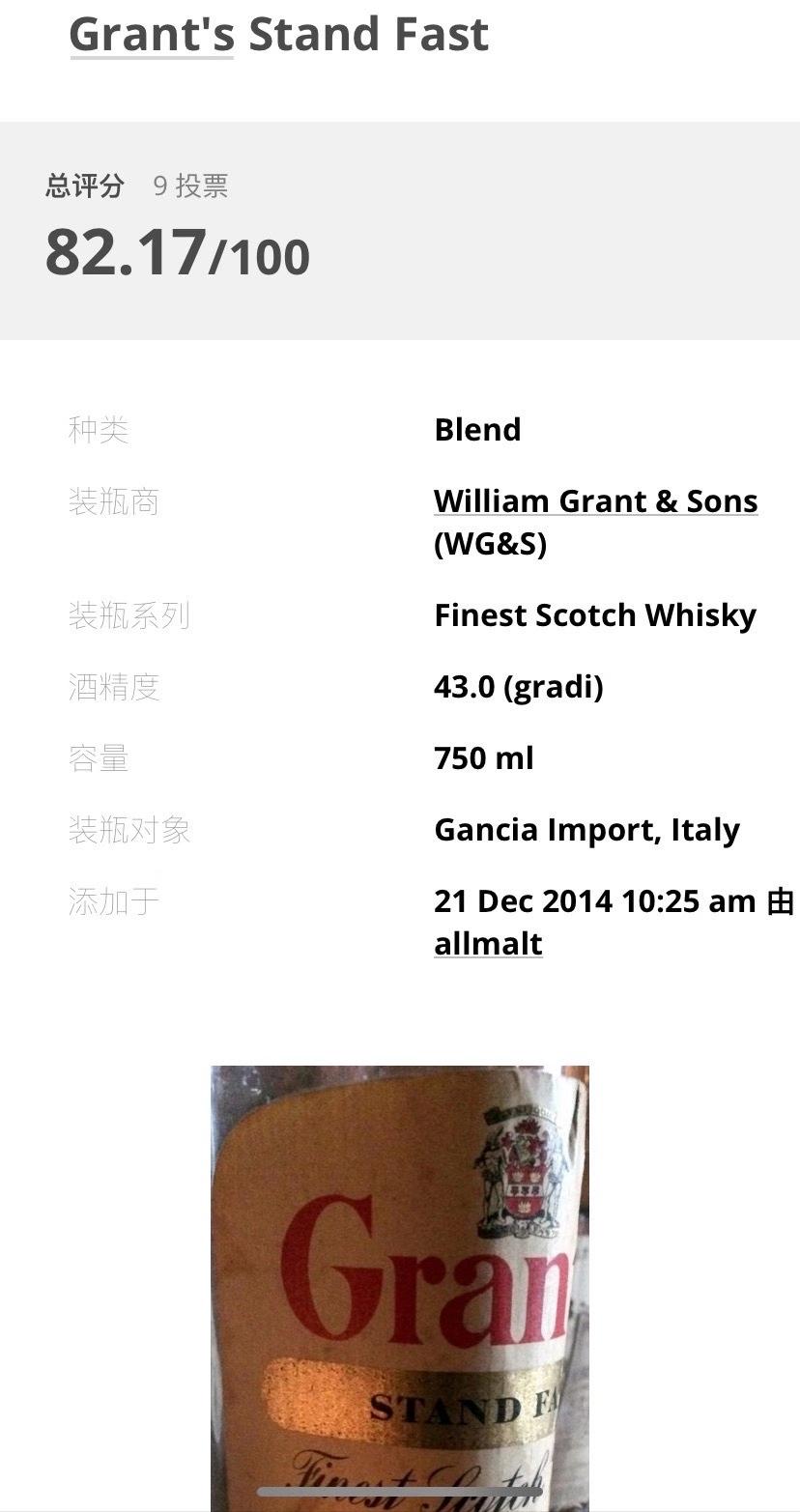Open William Grant & Sons bottler link
This screenshot has height=1512, width=800.
click(x=595, y=501)
